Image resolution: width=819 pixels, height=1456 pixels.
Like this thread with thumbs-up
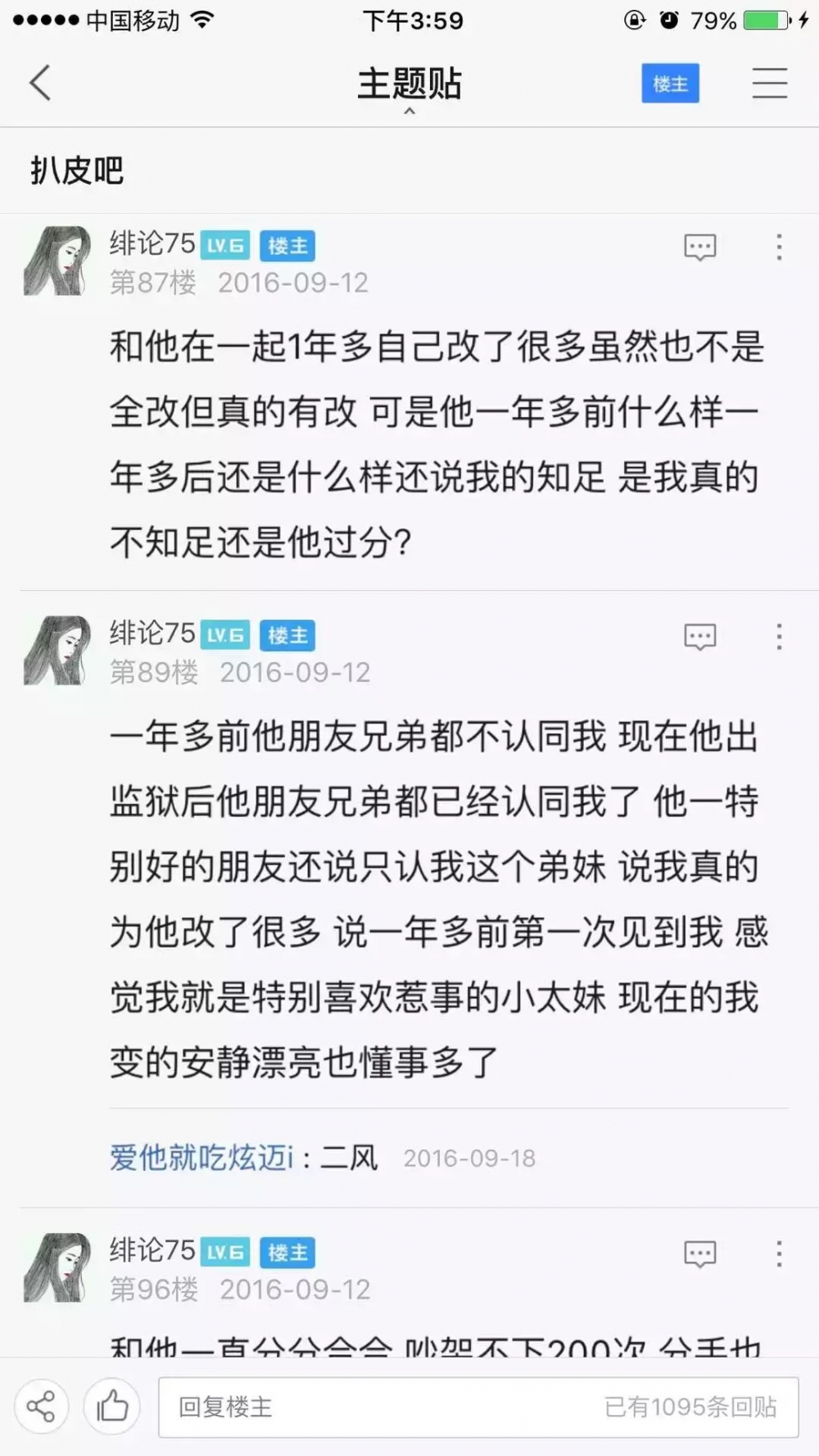click(x=112, y=1407)
